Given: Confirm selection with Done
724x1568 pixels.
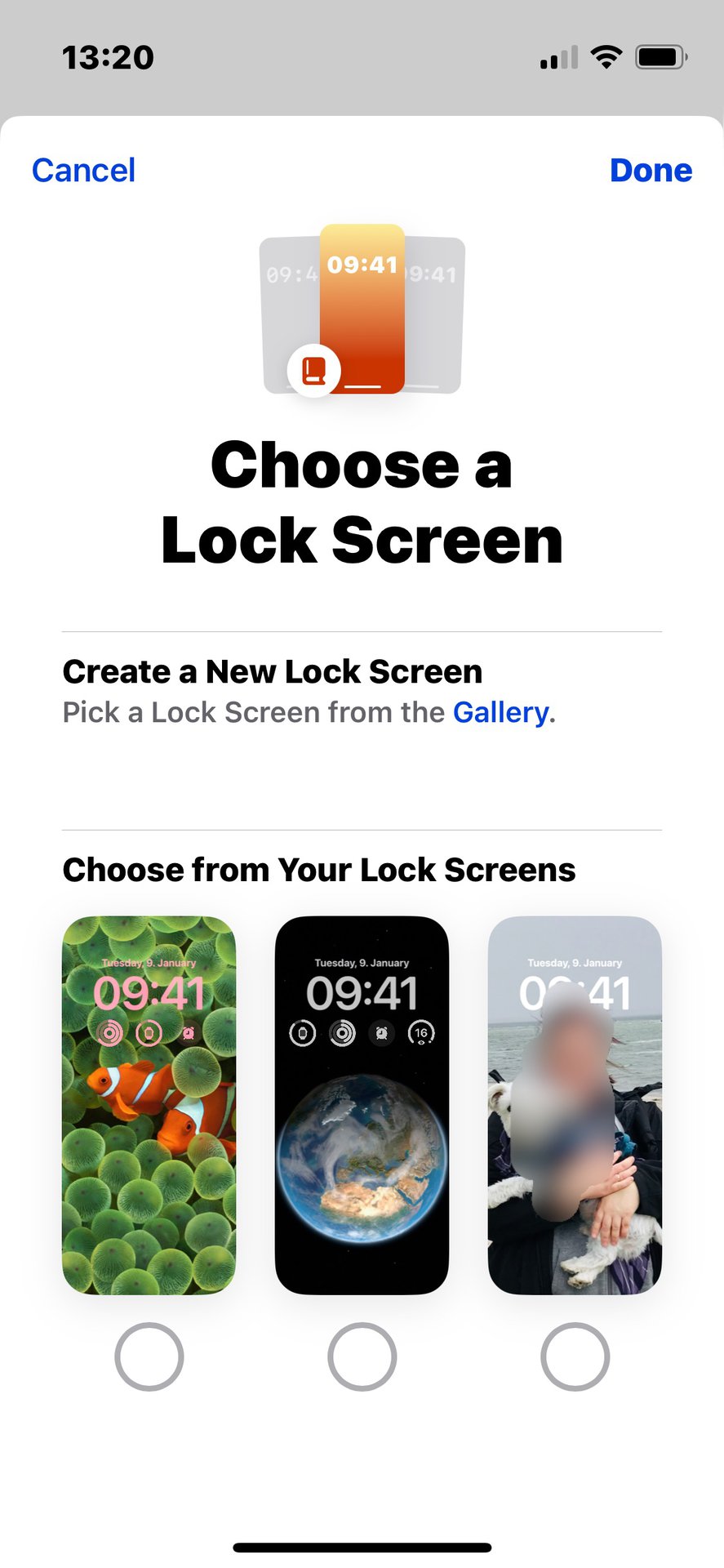Looking at the screenshot, I should point(651,170).
